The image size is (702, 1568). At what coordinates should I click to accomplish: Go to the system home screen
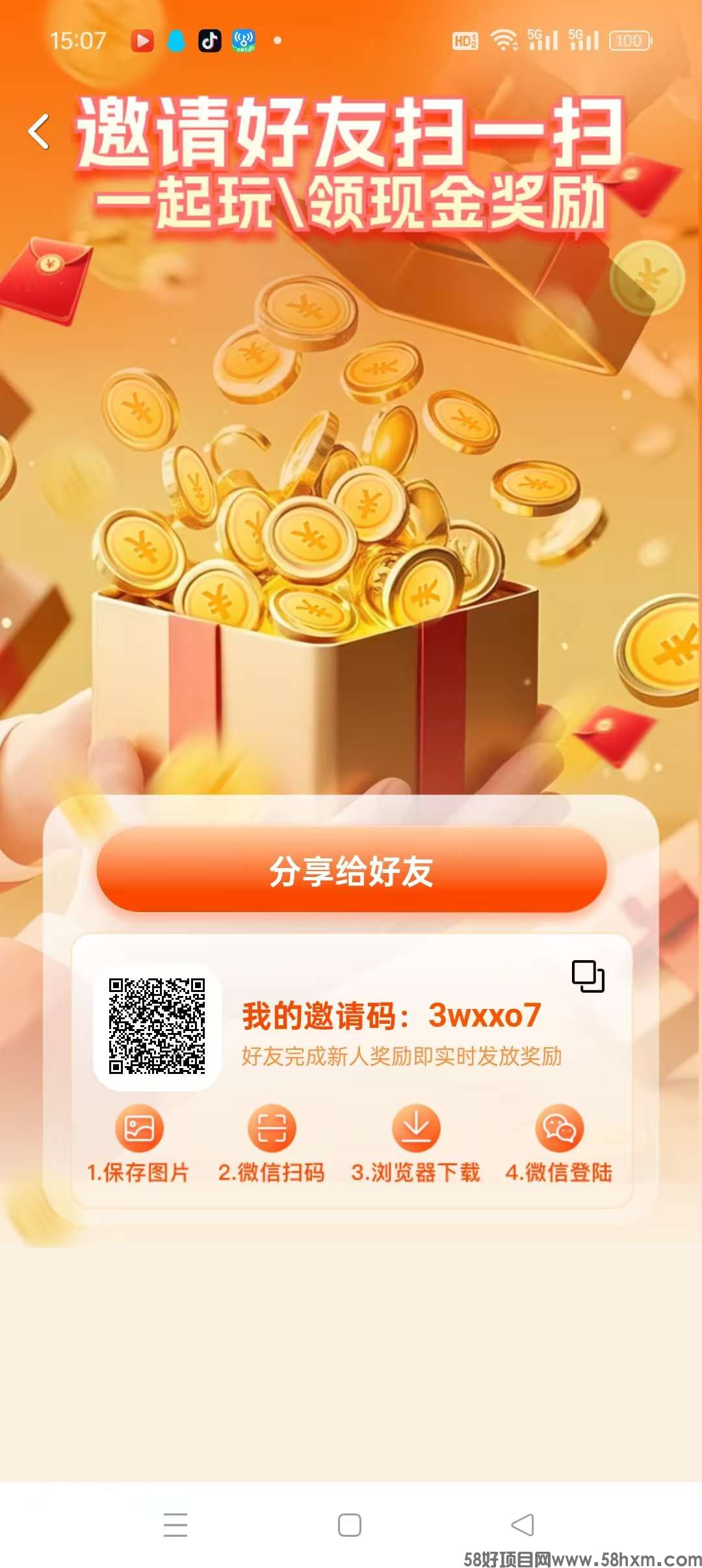(350, 1524)
